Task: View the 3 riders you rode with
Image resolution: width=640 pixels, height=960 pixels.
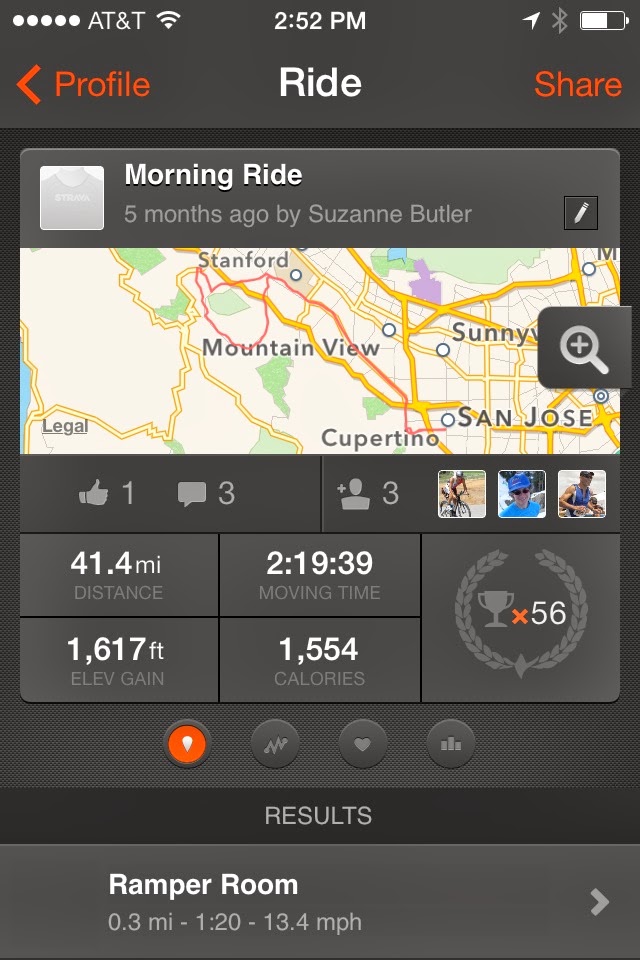Action: (470, 493)
